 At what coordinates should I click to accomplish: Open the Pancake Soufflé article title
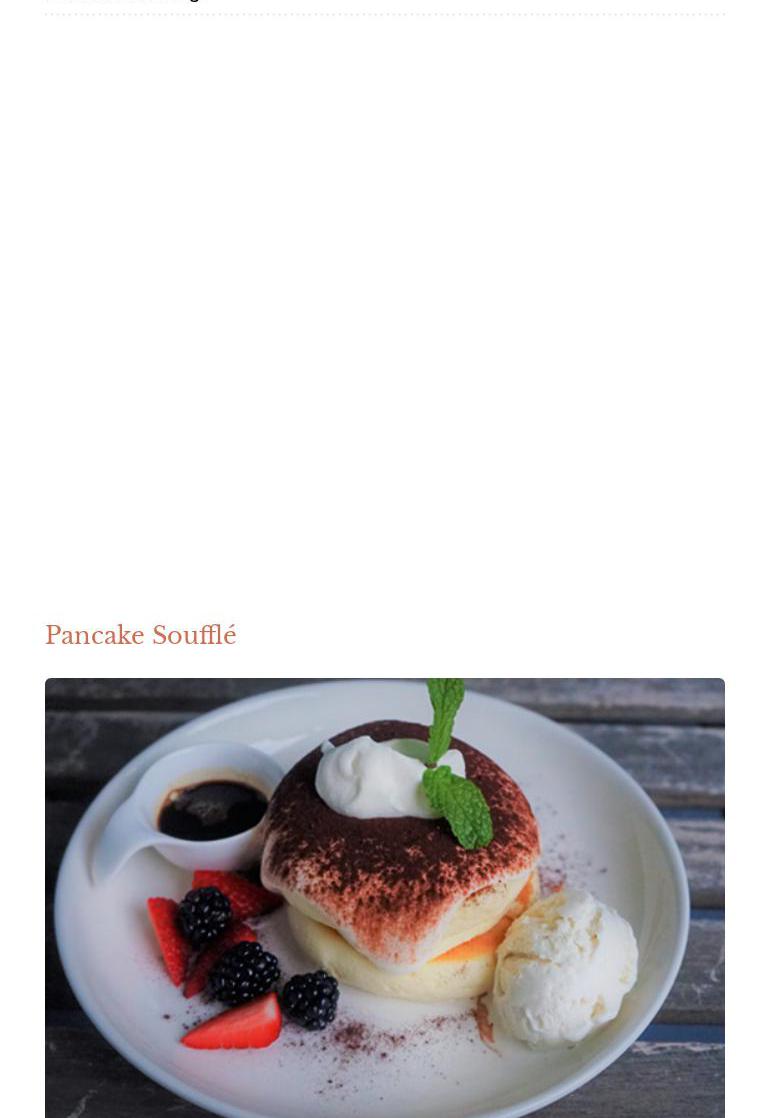click(x=141, y=636)
